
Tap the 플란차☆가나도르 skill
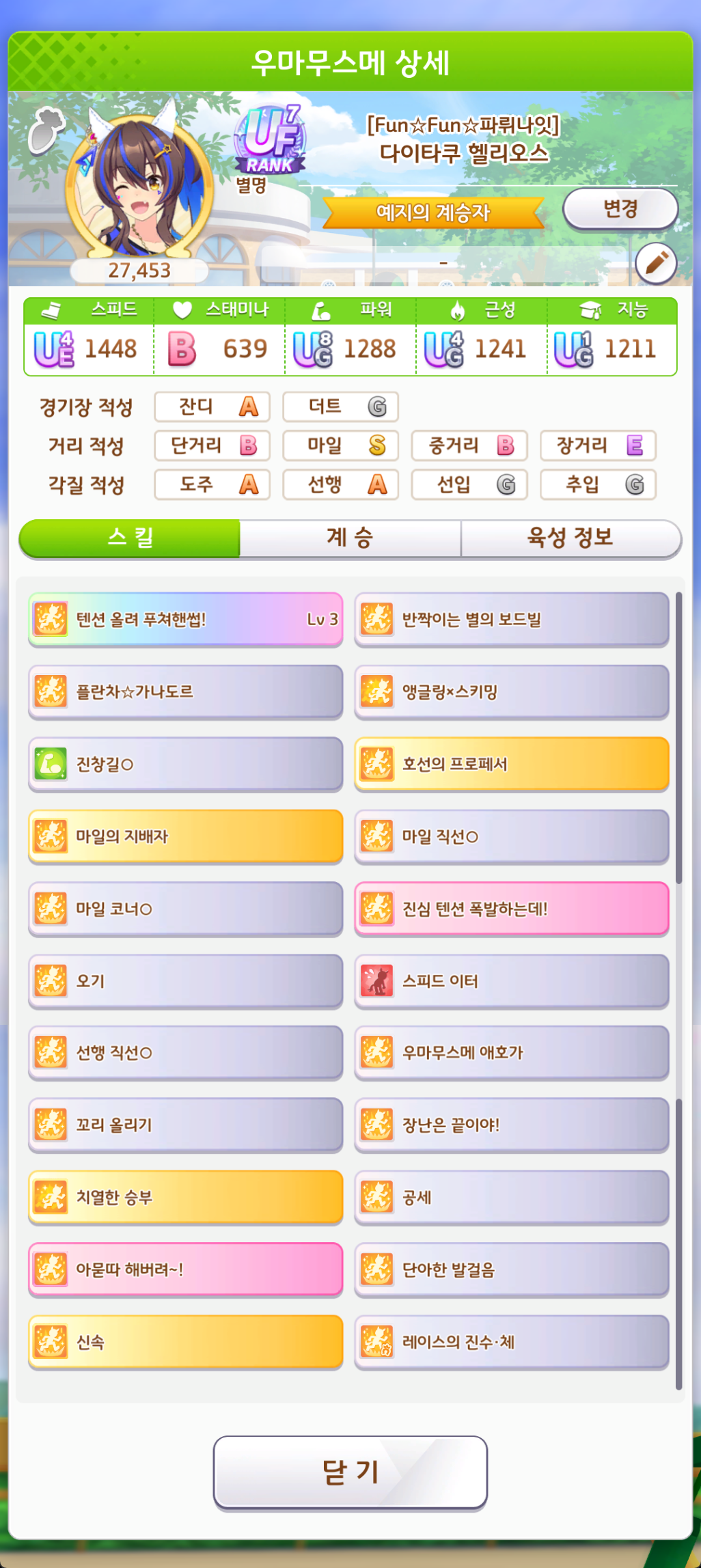point(185,692)
